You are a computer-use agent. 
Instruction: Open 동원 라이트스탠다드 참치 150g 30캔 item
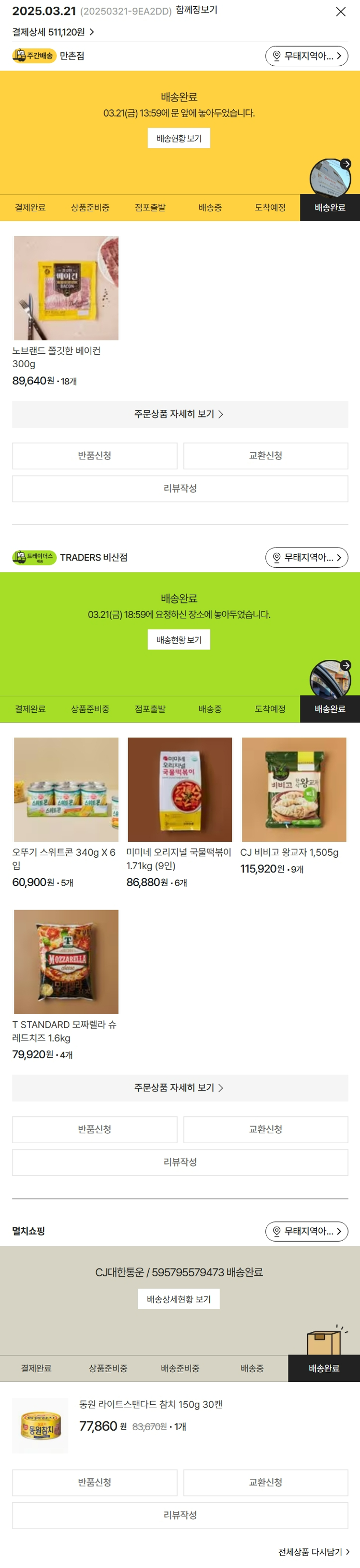[150, 1404]
